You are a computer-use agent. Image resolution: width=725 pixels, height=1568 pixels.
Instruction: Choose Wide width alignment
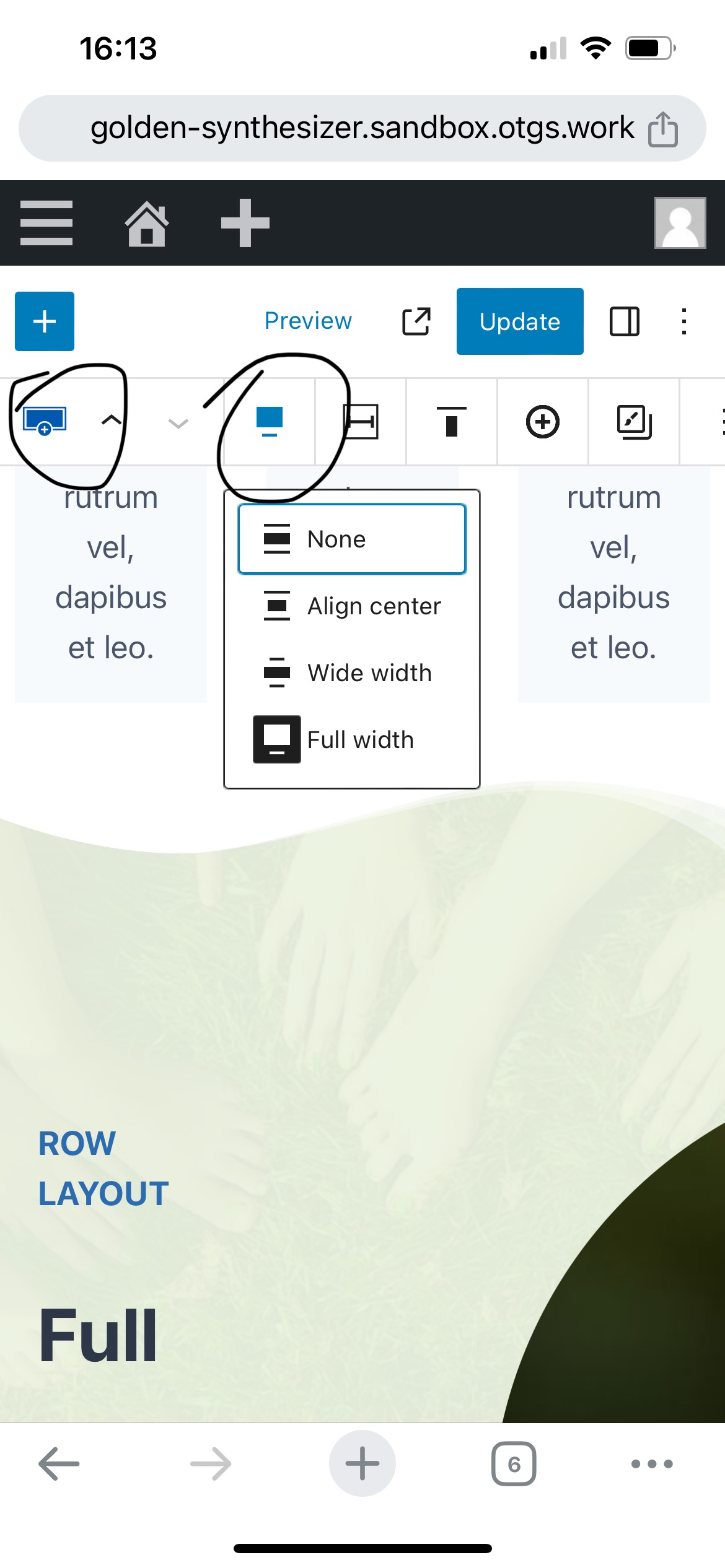coord(352,673)
